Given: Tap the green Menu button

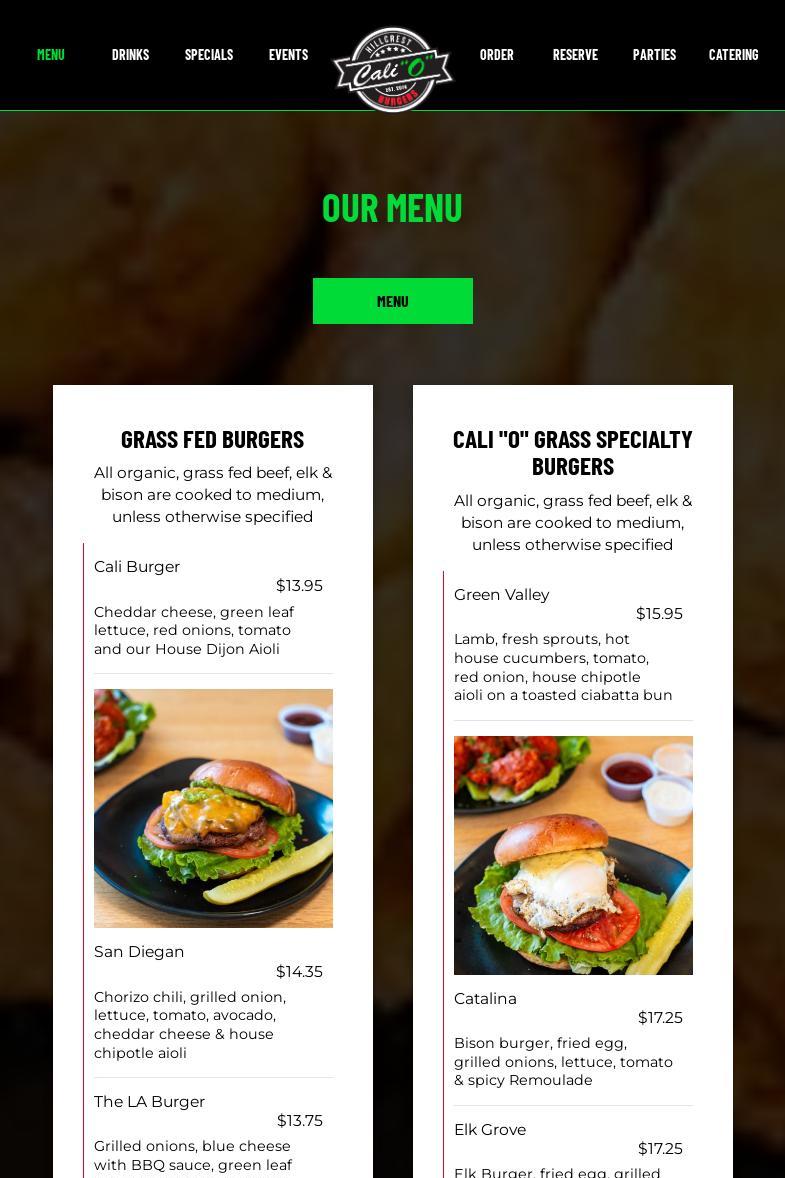Looking at the screenshot, I should tap(392, 301).
